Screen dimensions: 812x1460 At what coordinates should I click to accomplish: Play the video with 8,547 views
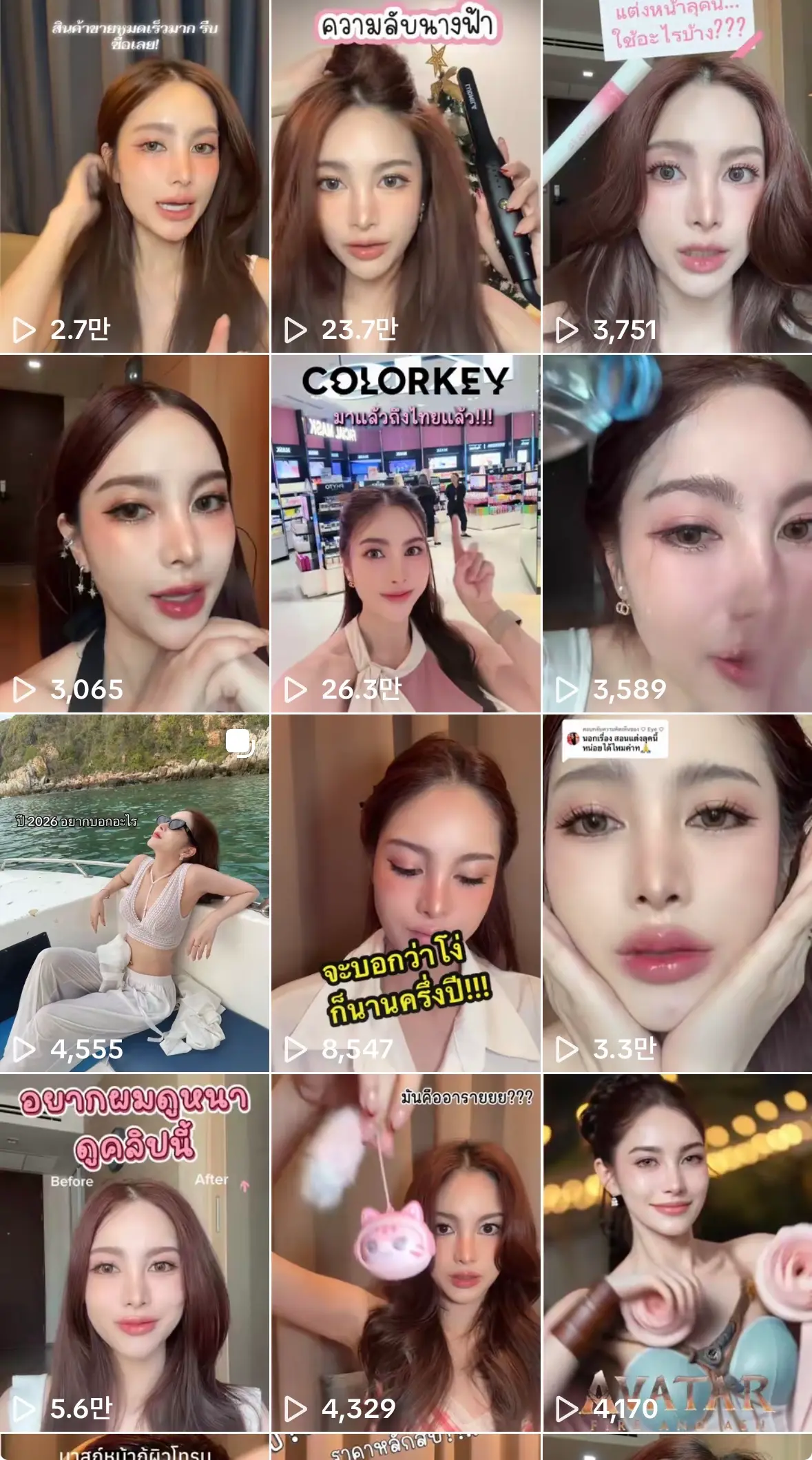click(x=406, y=893)
